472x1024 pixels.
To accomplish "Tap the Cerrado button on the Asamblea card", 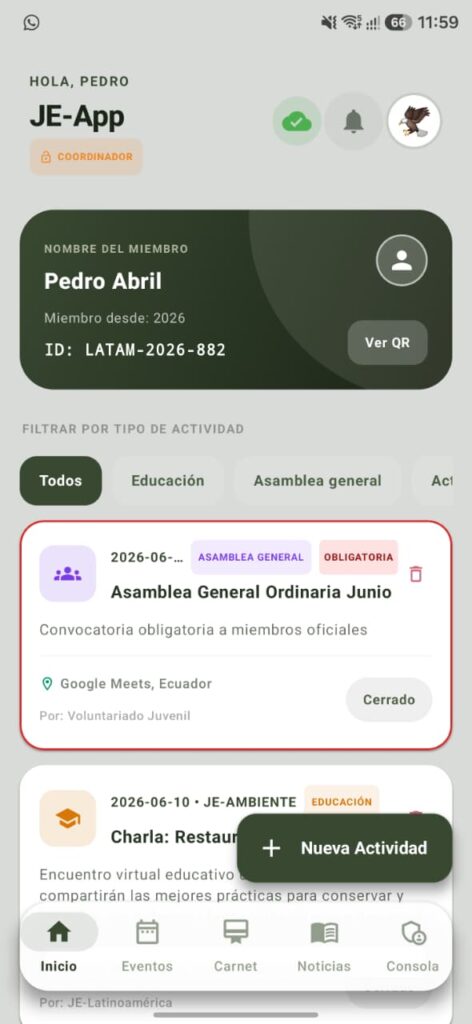I will point(389,700).
